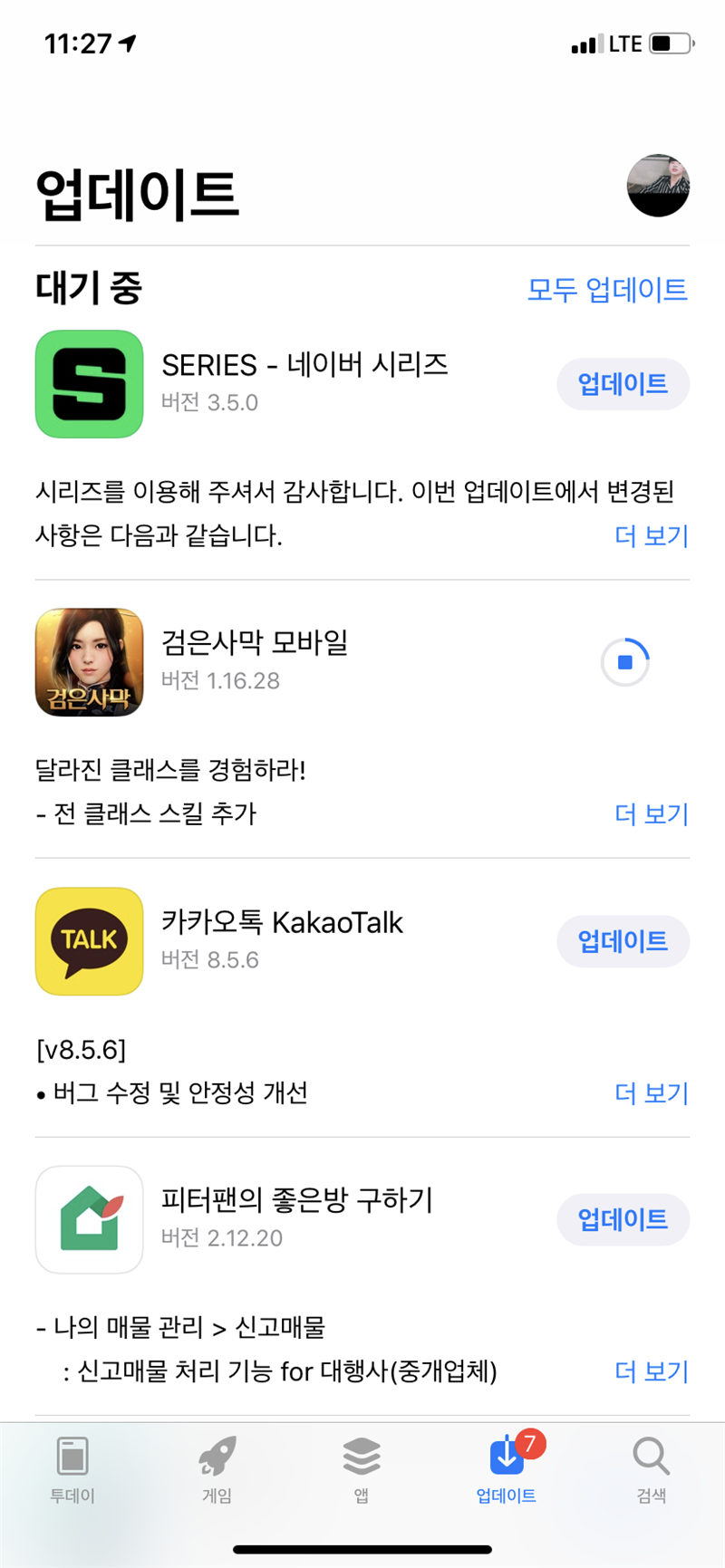Open the account profile picture
Screen dimensions: 725x1568
pyautogui.click(x=658, y=186)
